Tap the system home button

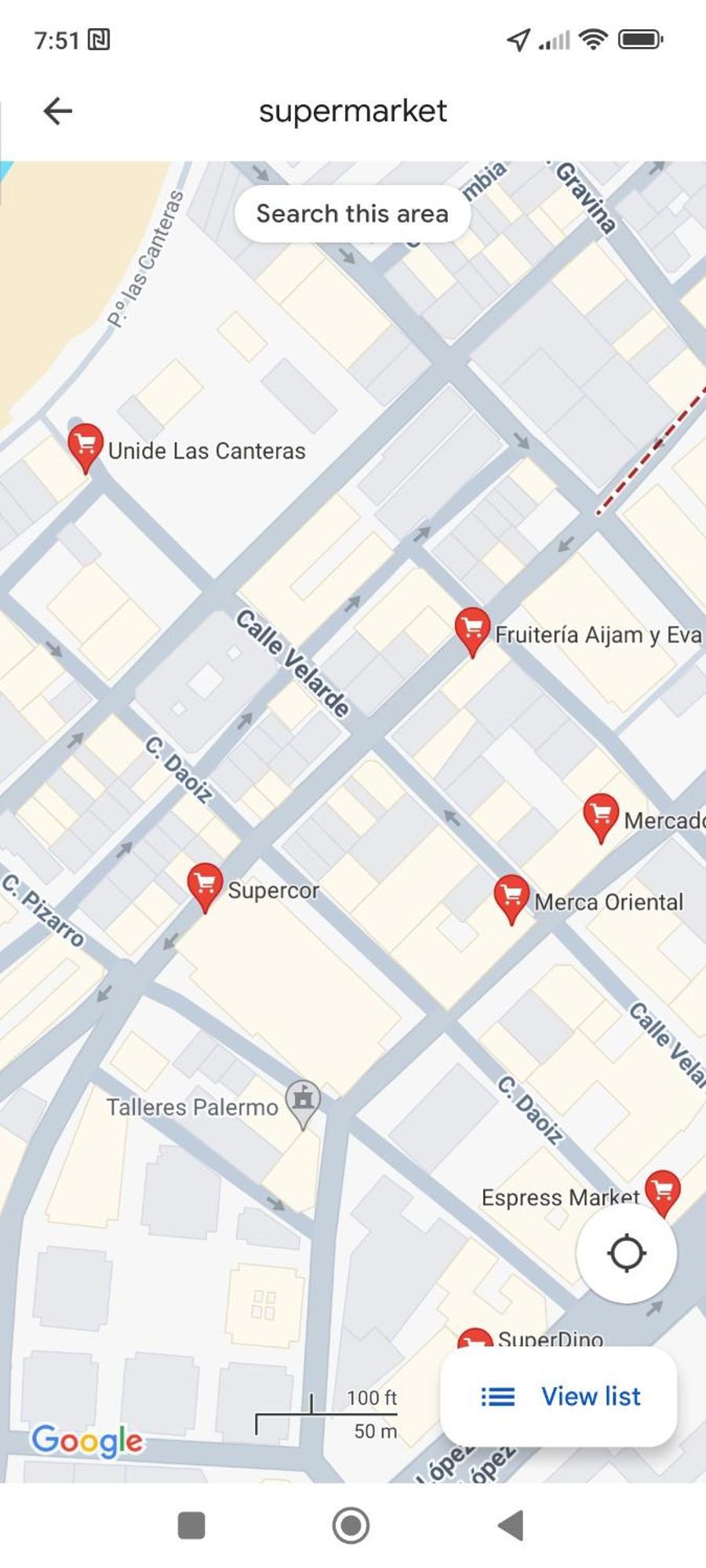tap(351, 1526)
